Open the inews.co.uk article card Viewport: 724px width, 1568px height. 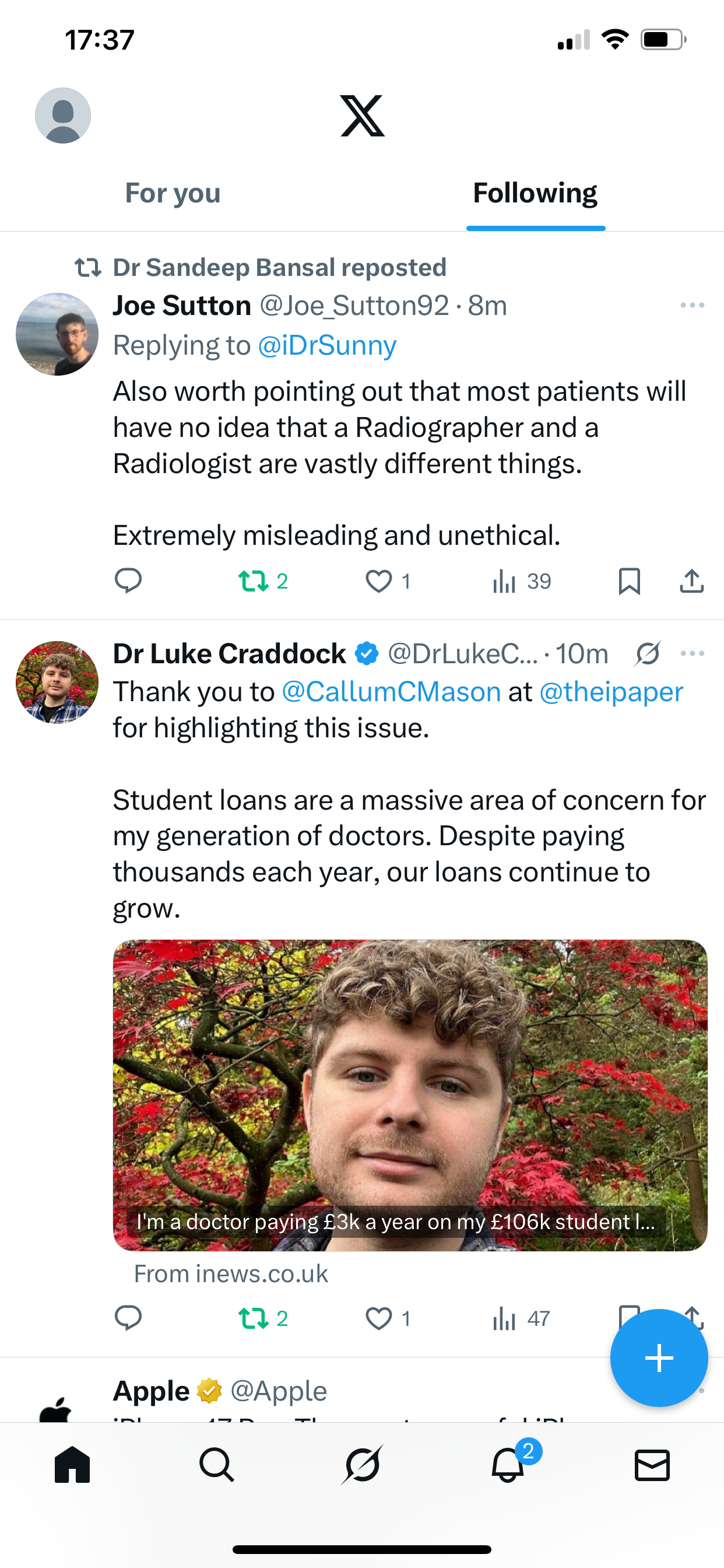(x=410, y=1094)
